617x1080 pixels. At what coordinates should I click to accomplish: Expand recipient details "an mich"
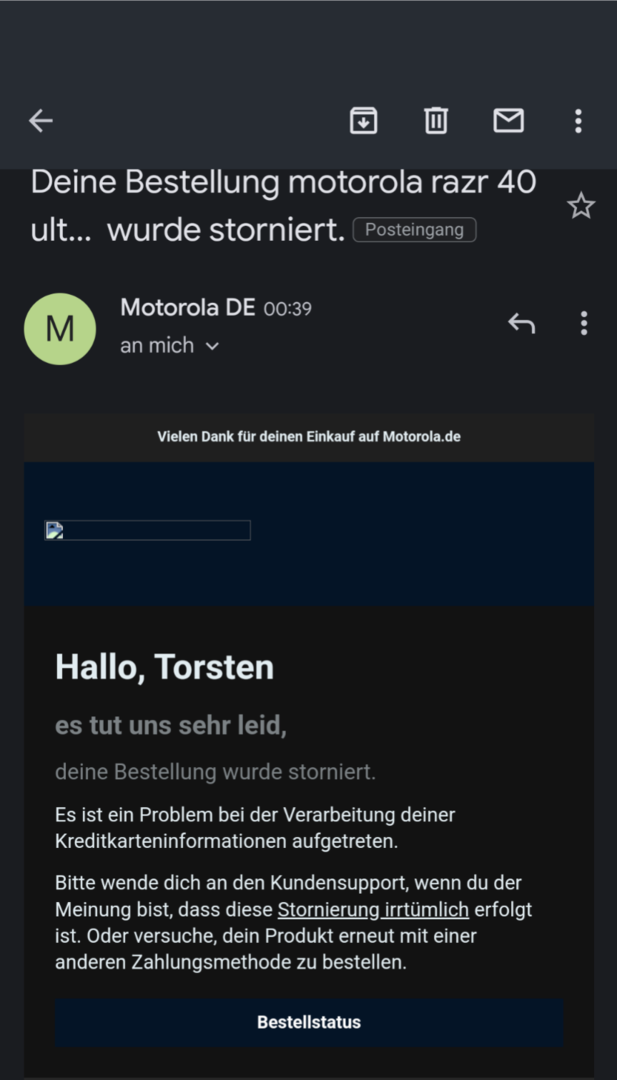click(170, 346)
